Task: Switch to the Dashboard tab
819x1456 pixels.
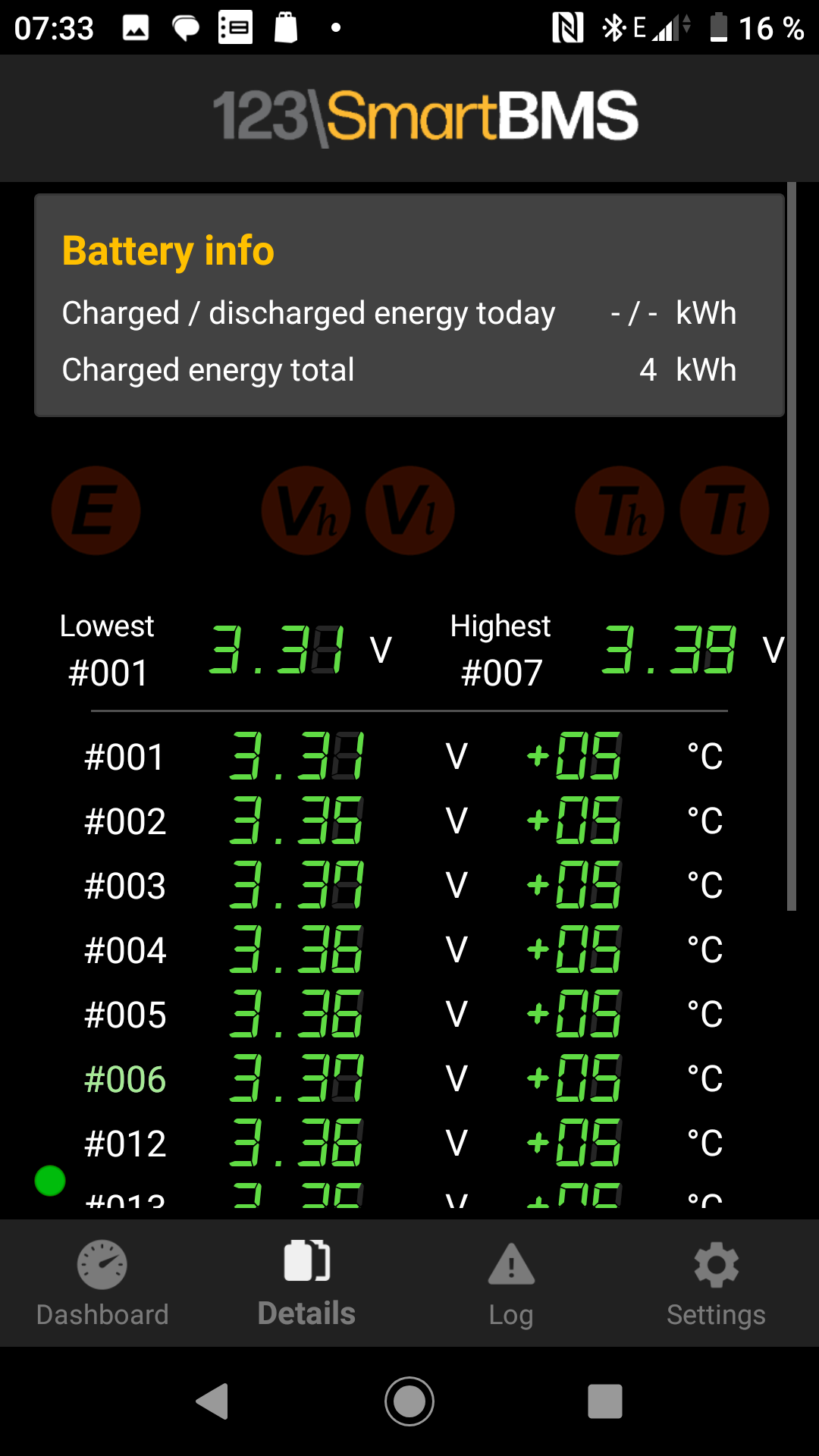Action: click(102, 1283)
